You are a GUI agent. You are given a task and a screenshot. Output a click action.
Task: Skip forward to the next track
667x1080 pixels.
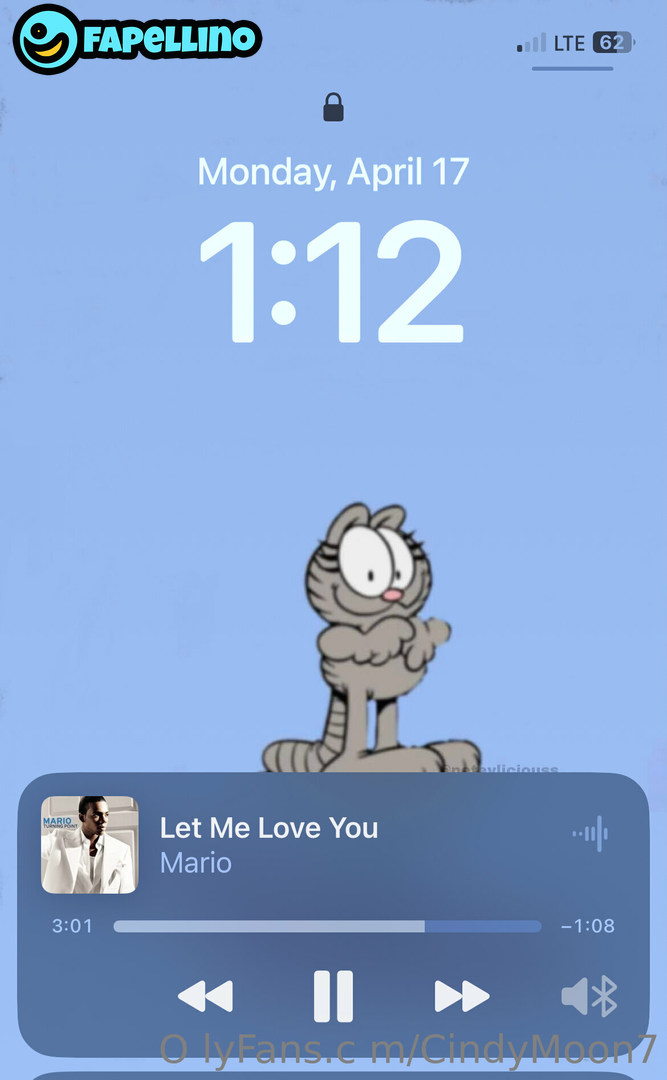461,996
